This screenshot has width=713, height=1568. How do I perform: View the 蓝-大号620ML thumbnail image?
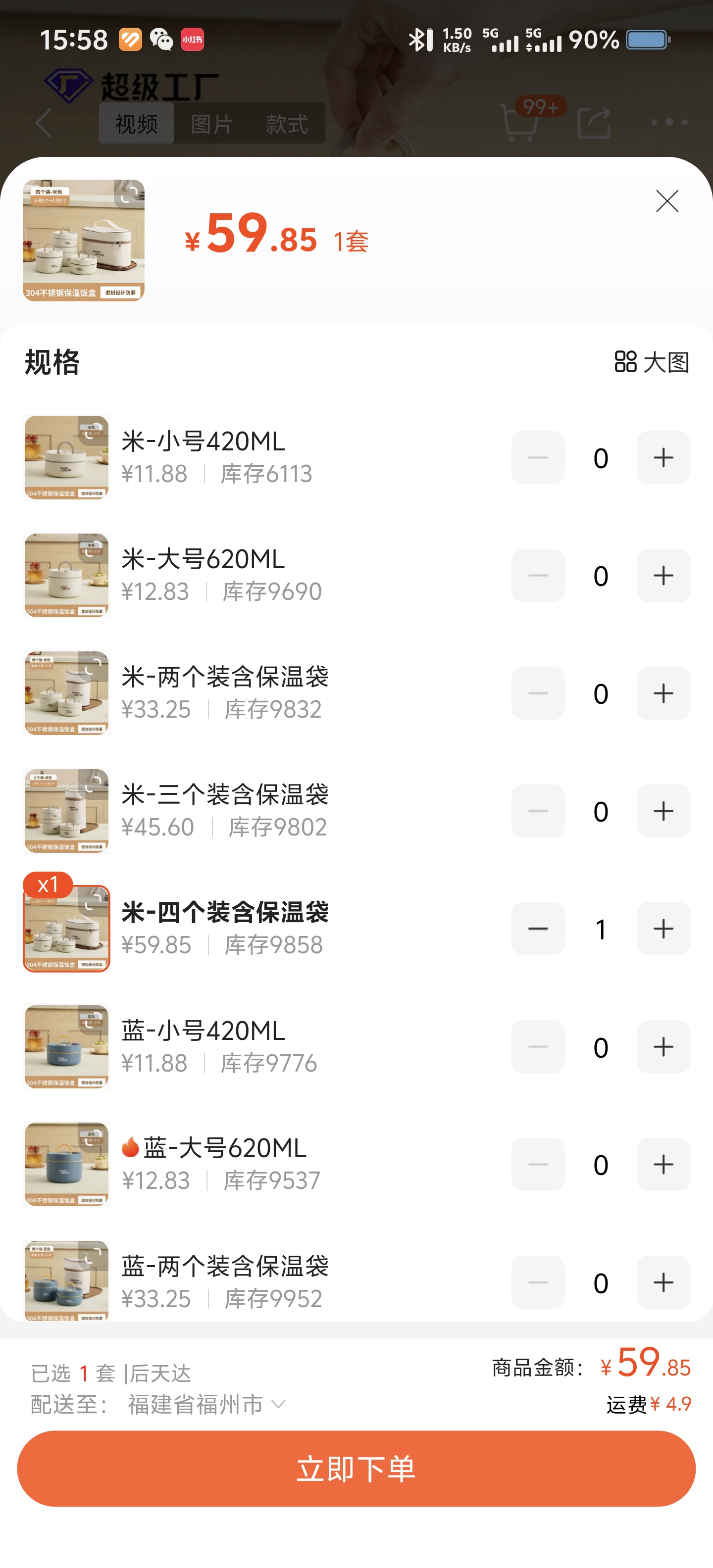coord(66,1165)
